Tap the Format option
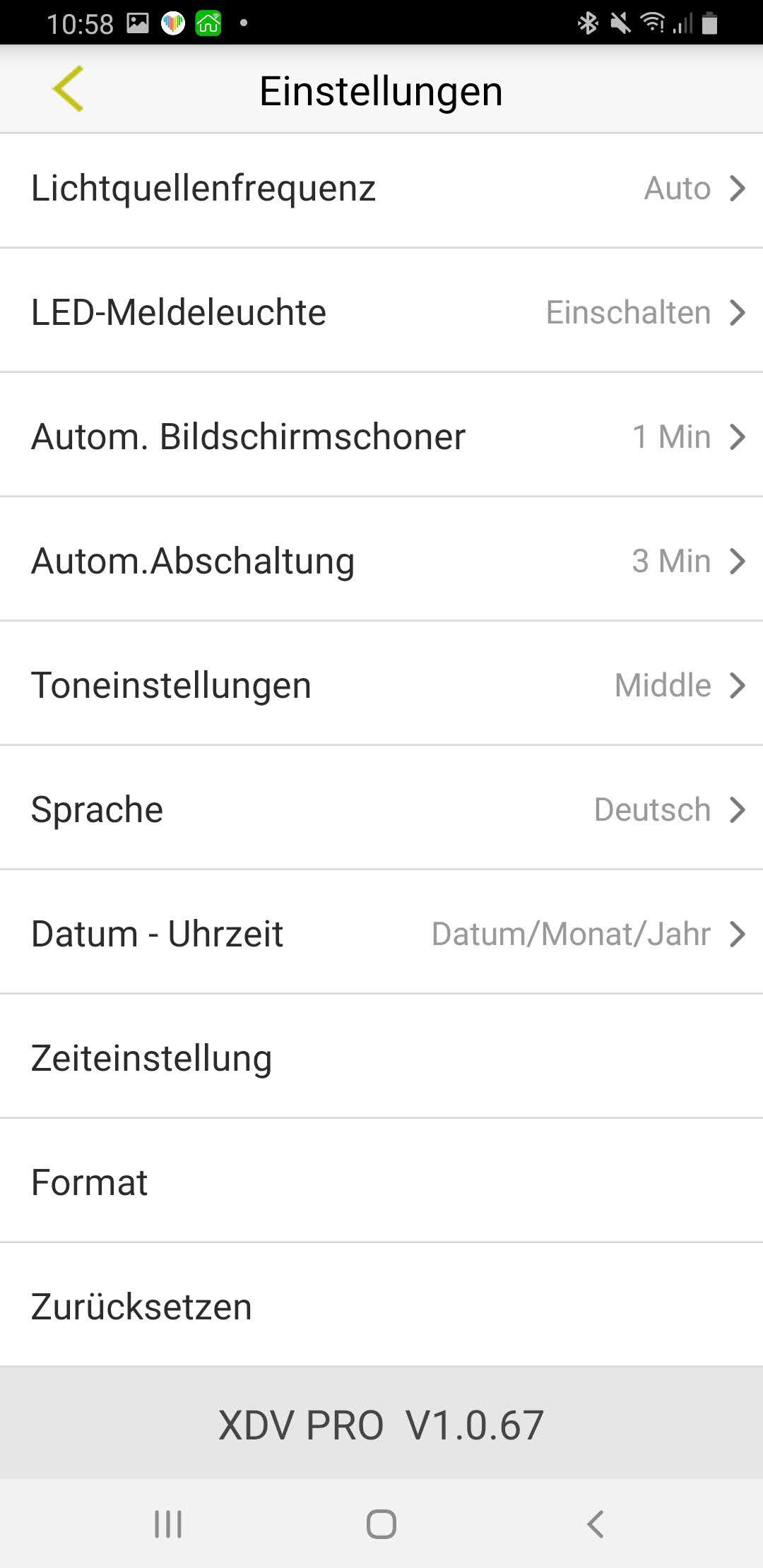 coord(381,1182)
